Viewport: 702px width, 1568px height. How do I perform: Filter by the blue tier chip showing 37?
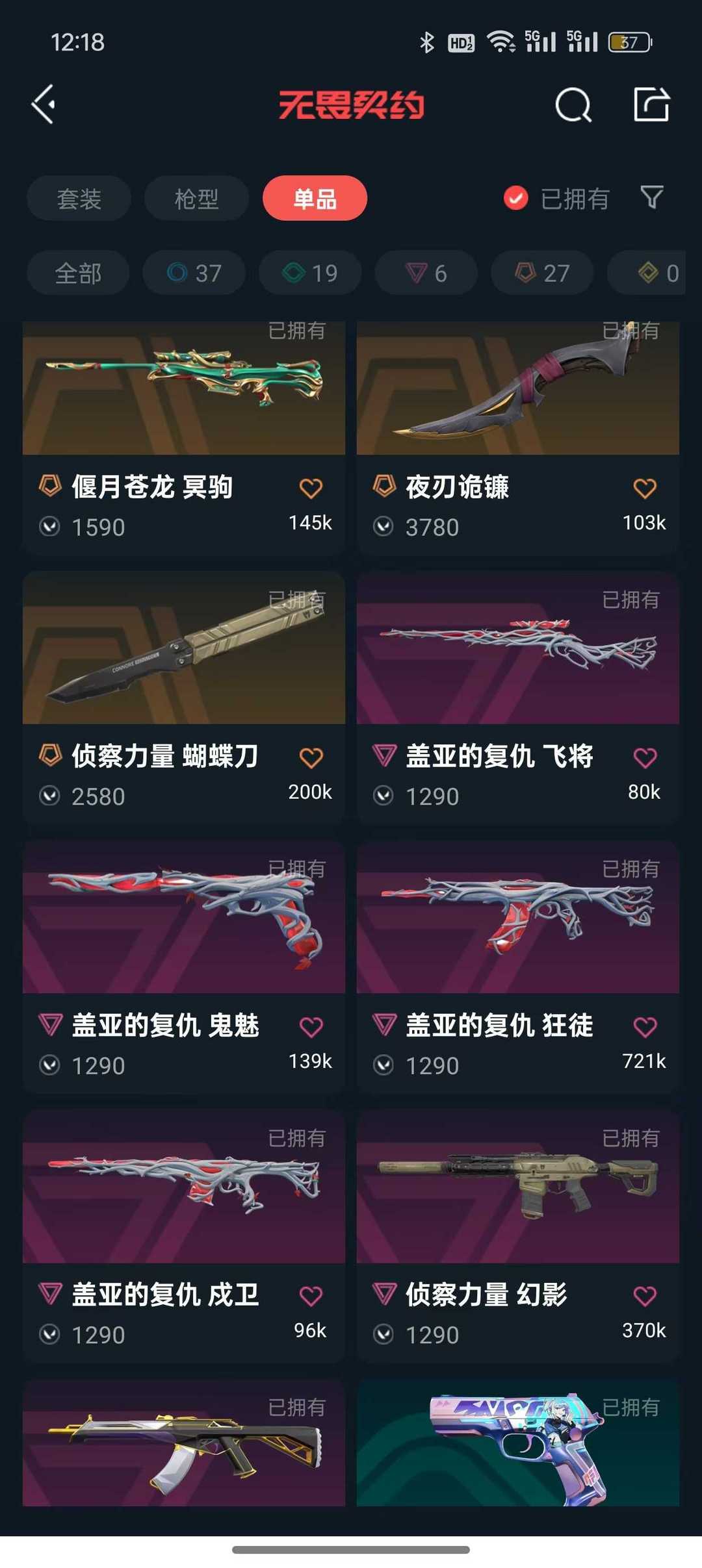point(194,273)
